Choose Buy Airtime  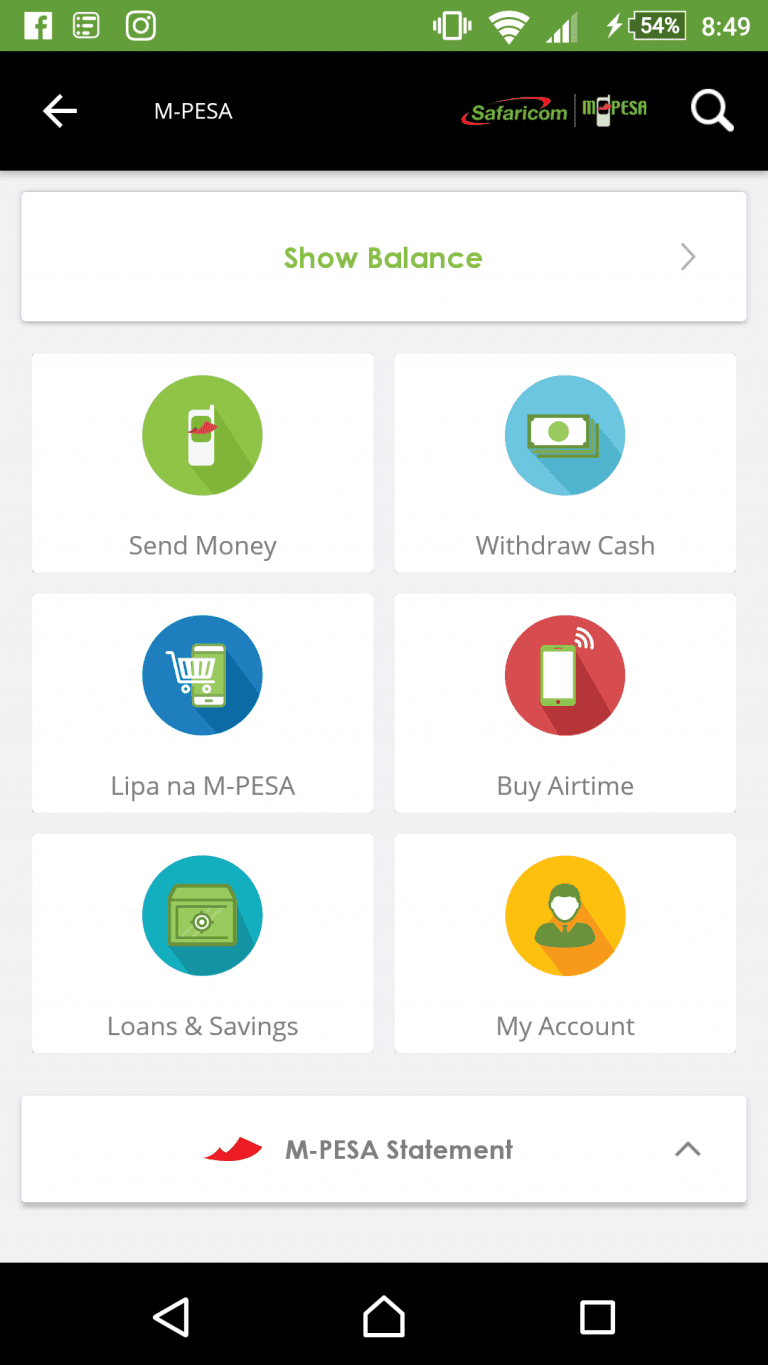click(565, 703)
